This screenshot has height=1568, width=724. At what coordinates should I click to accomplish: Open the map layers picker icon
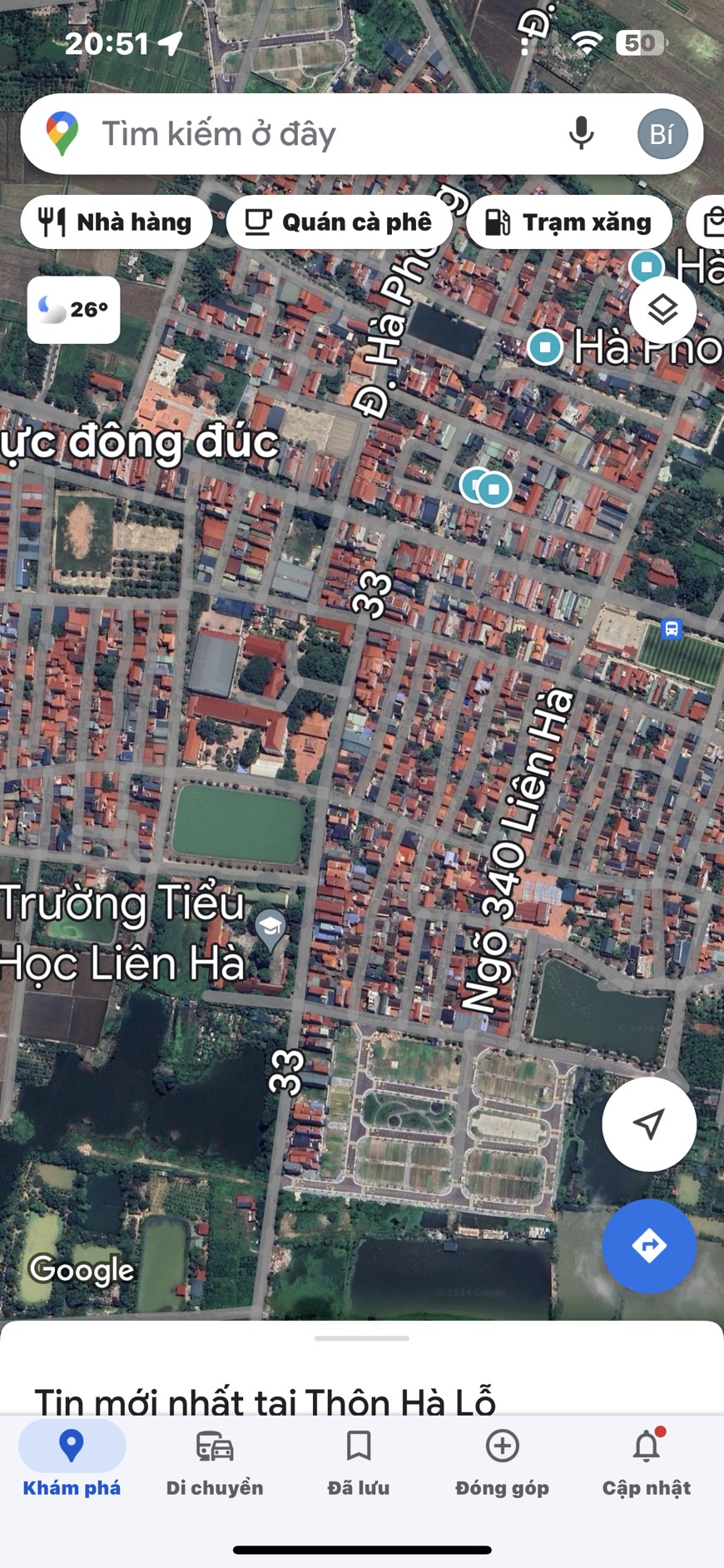click(x=662, y=309)
